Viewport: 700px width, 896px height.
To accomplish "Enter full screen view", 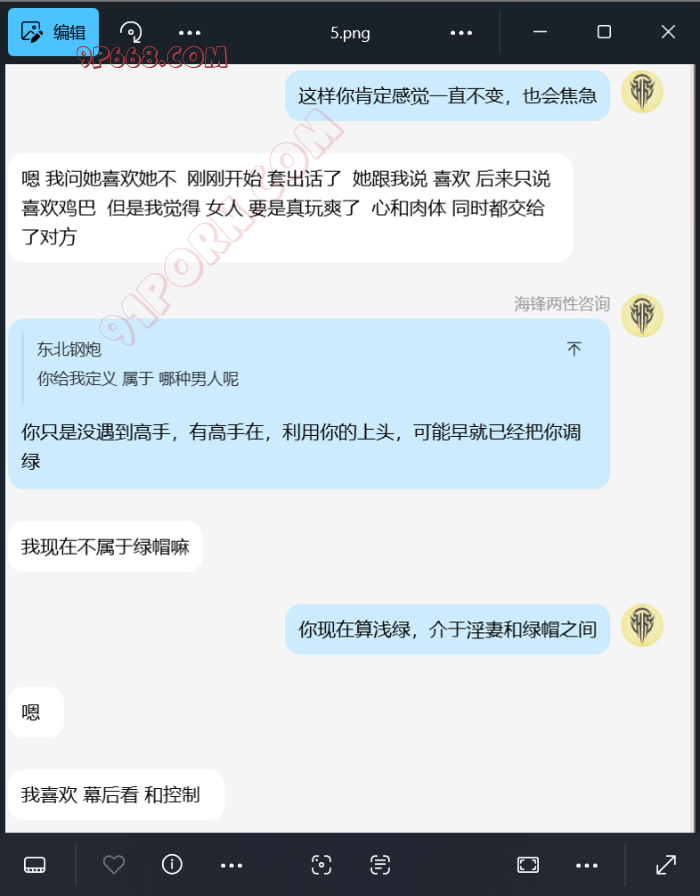I will tap(665, 865).
